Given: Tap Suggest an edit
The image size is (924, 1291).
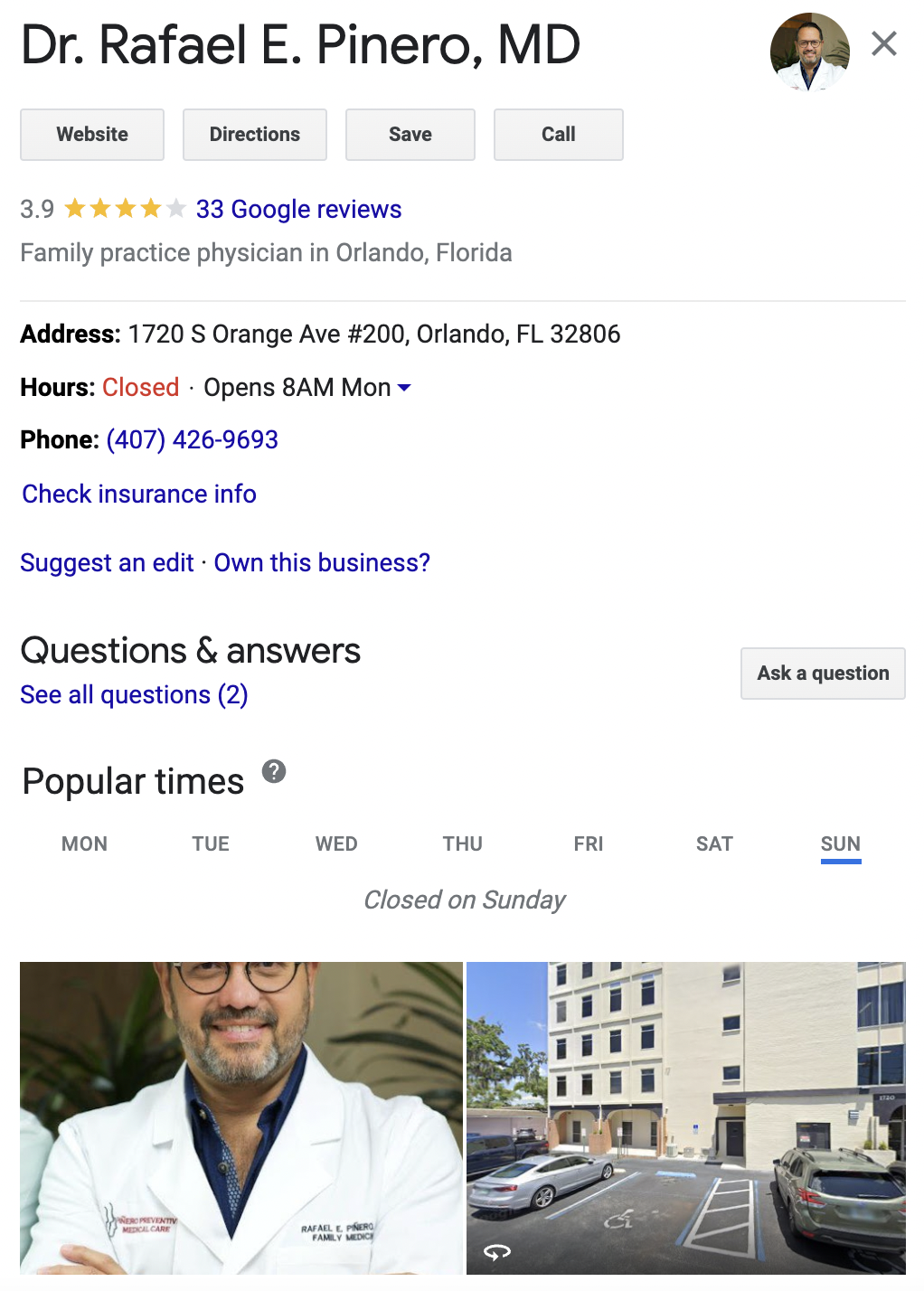Looking at the screenshot, I should [x=107, y=563].
